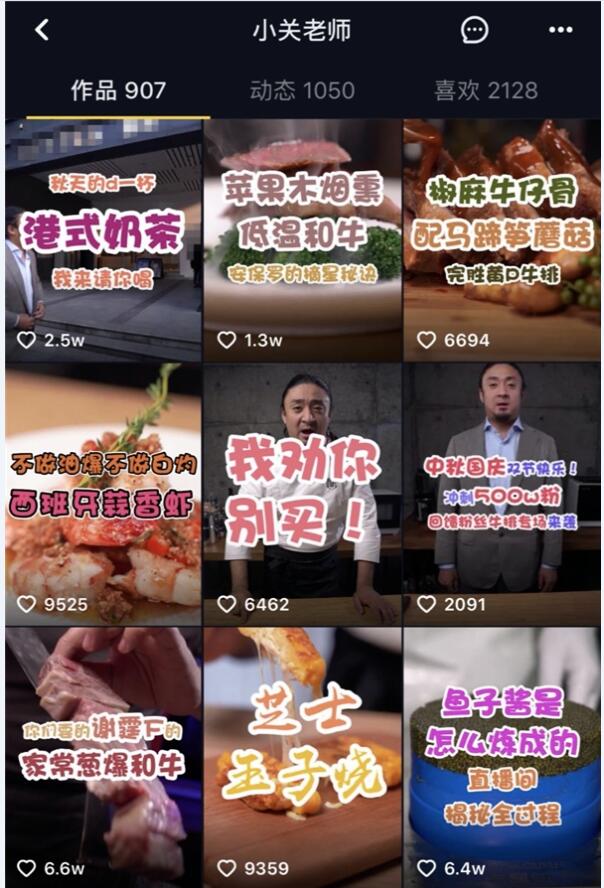604x888 pixels.
Task: Open the message chat icon
Action: click(474, 30)
